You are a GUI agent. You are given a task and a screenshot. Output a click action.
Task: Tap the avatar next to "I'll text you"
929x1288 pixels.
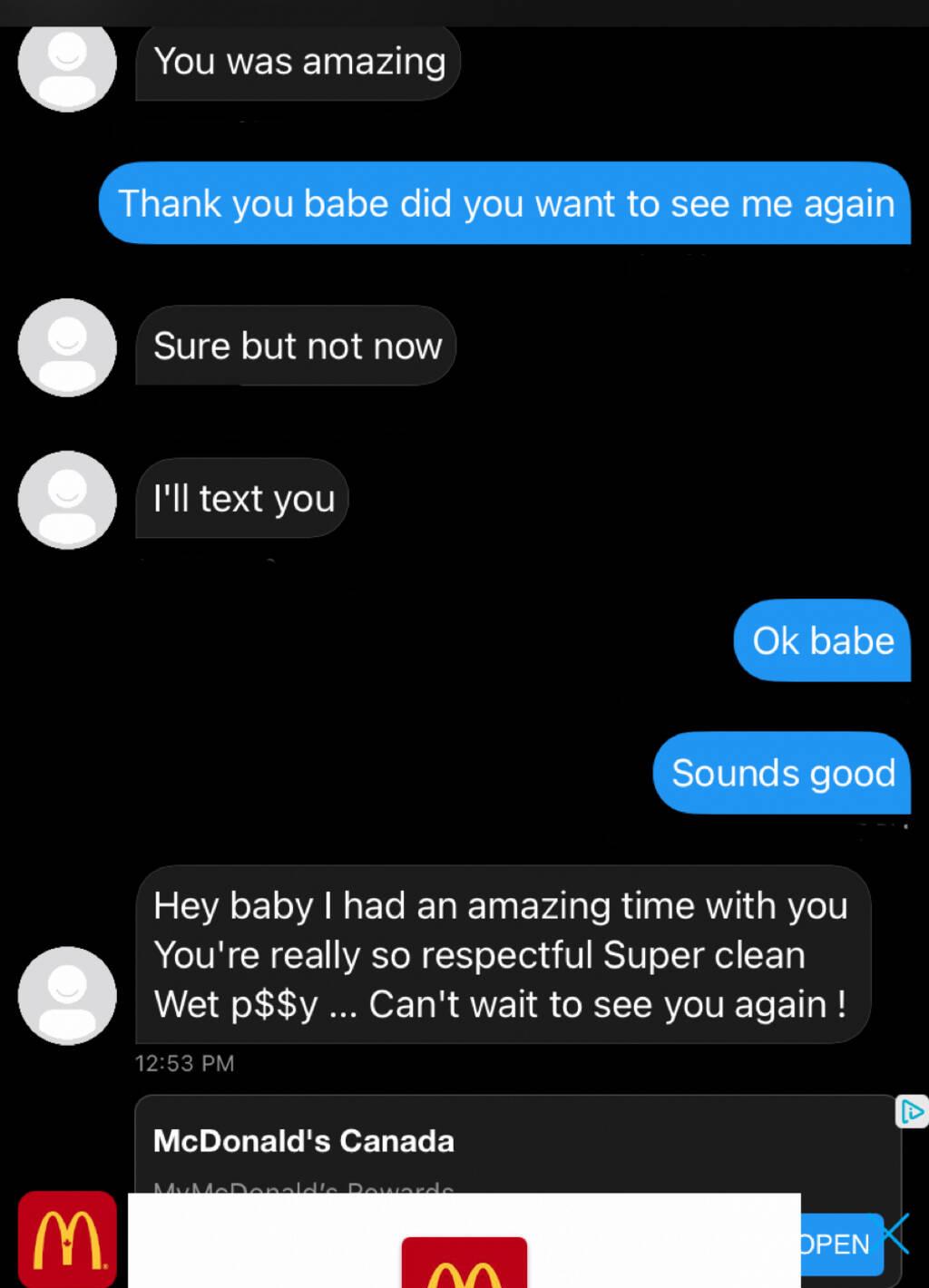pyautogui.click(x=67, y=500)
